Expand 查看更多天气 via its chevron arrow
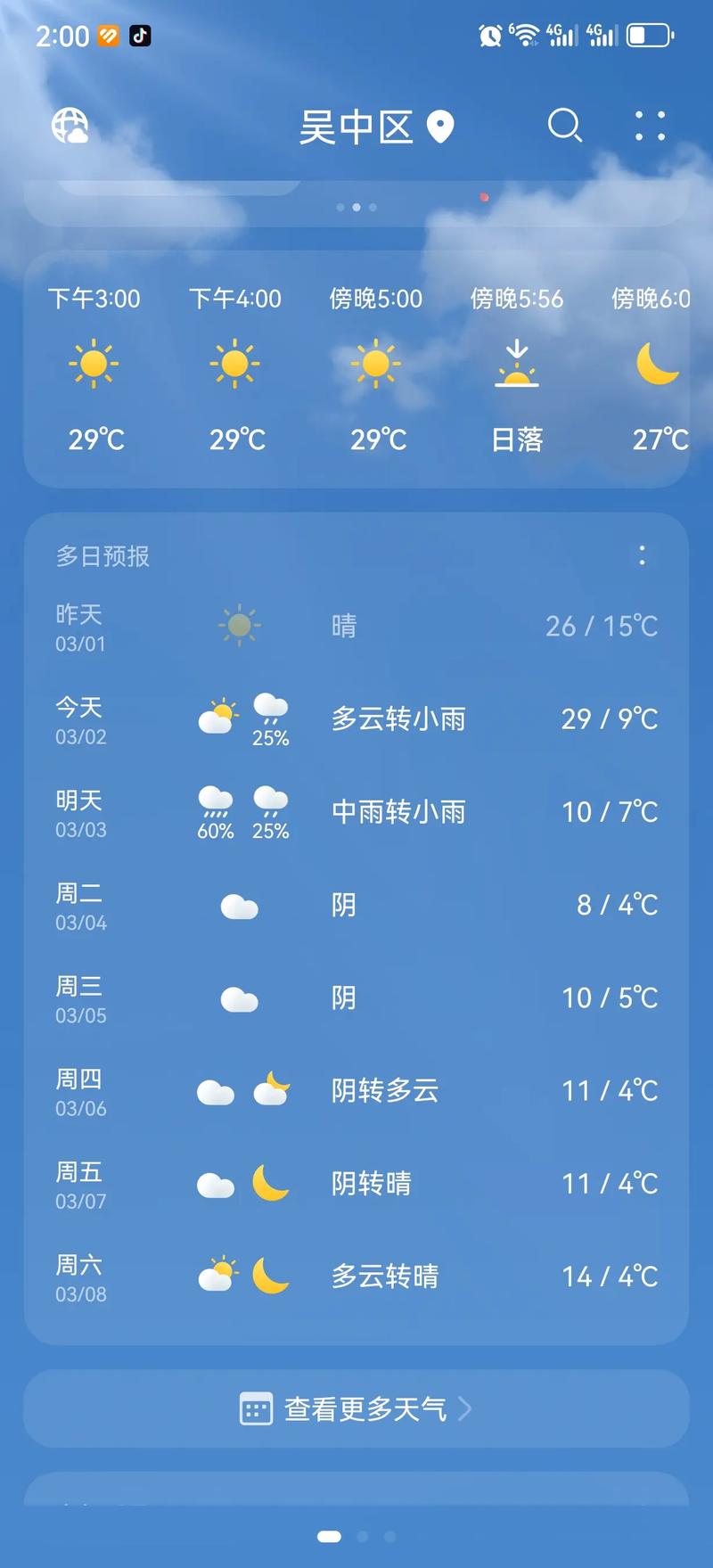Viewport: 713px width, 1568px height. point(465,1408)
